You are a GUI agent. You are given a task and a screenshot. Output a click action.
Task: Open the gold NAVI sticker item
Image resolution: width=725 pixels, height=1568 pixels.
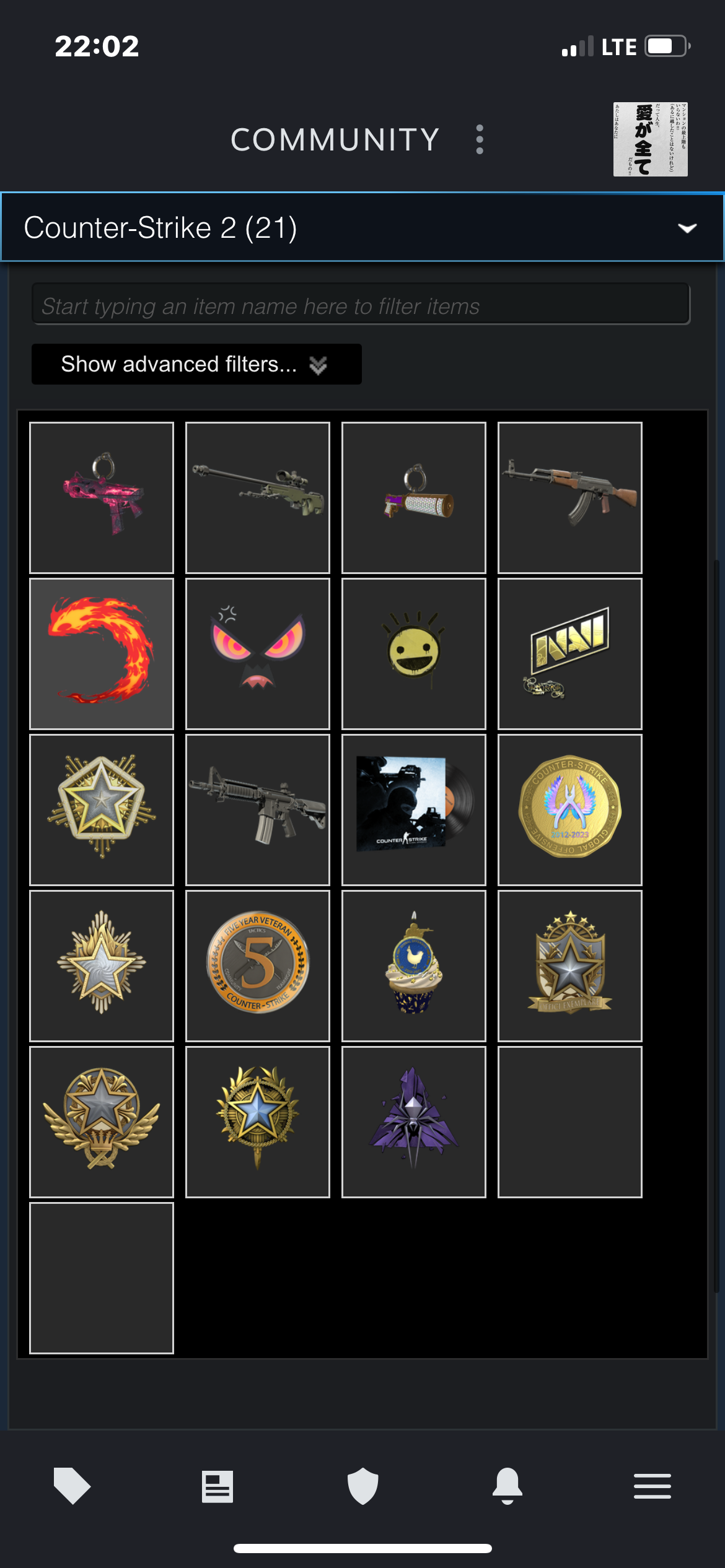(x=570, y=654)
